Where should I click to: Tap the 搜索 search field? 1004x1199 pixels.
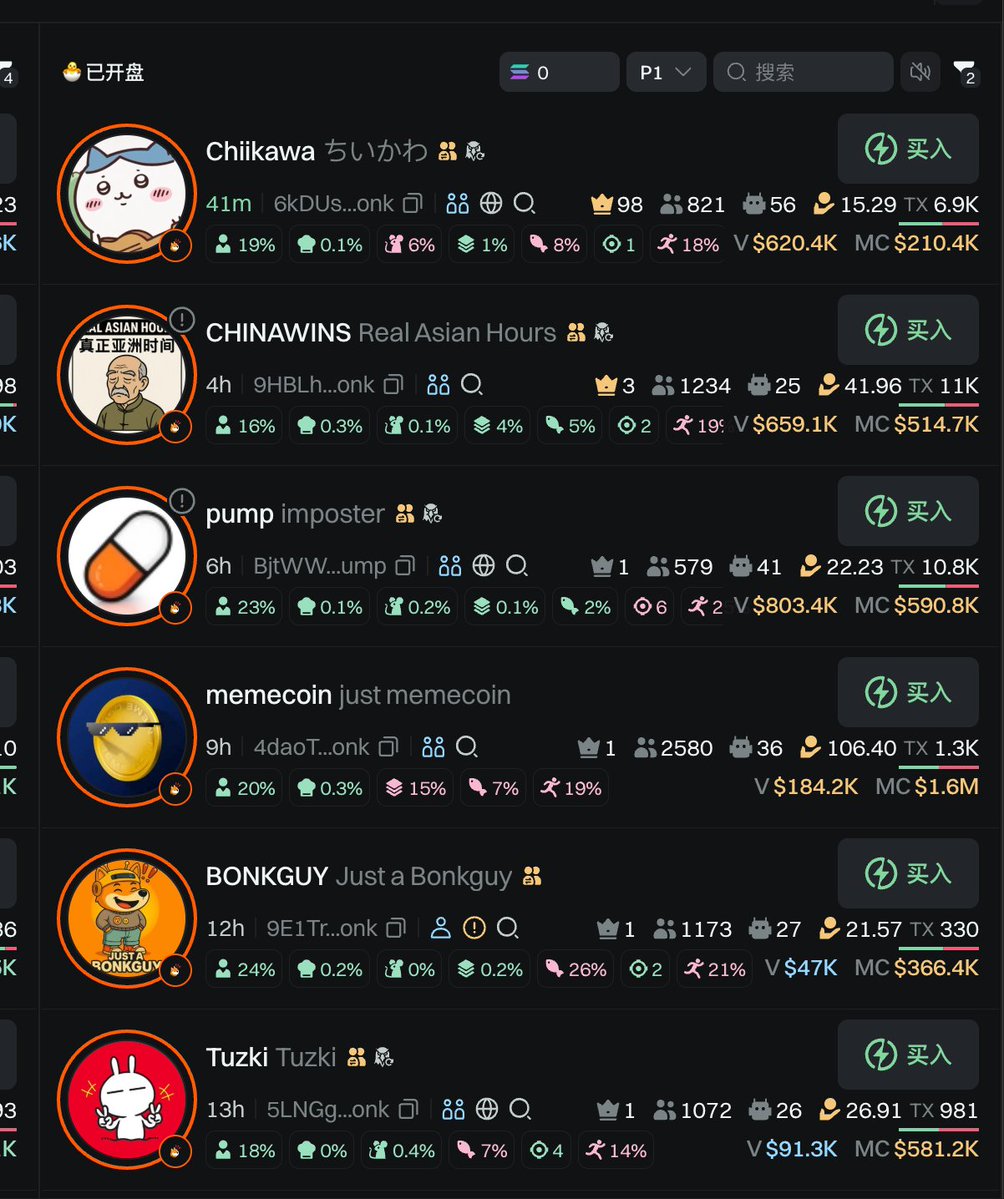click(x=803, y=72)
